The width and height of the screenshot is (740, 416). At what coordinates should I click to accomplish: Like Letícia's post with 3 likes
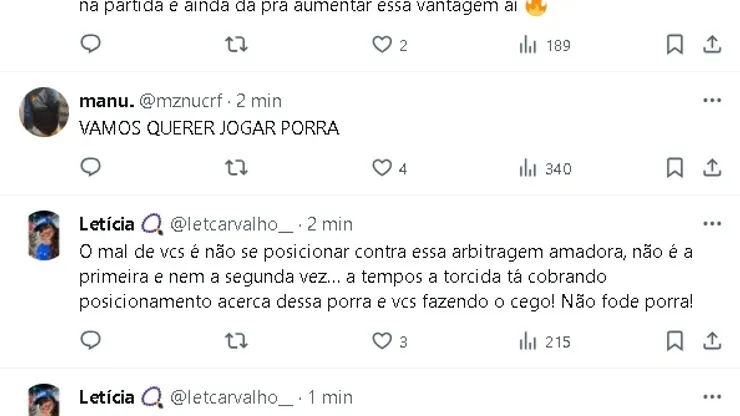pos(382,341)
